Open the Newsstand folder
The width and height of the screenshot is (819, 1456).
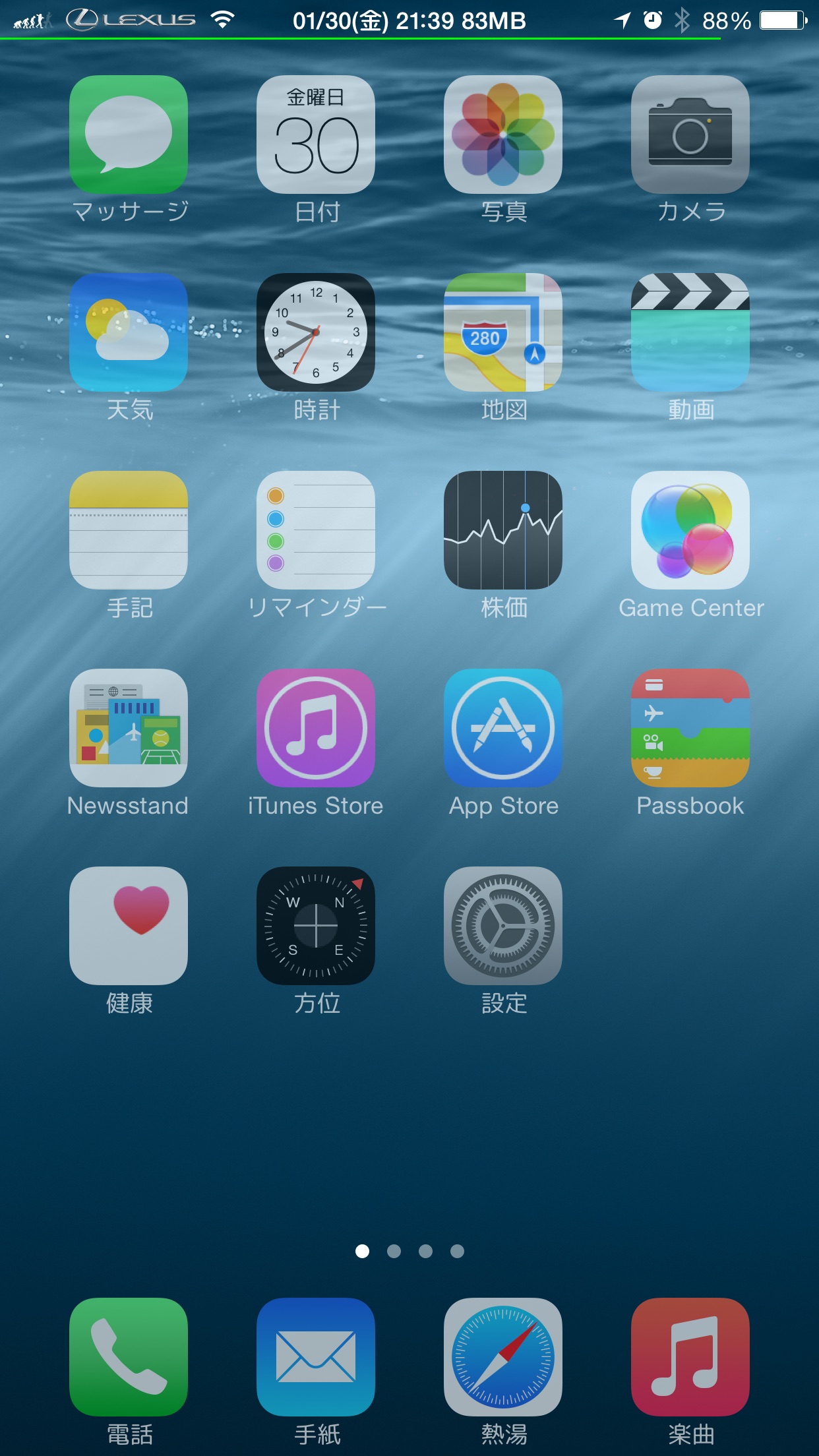tap(129, 728)
